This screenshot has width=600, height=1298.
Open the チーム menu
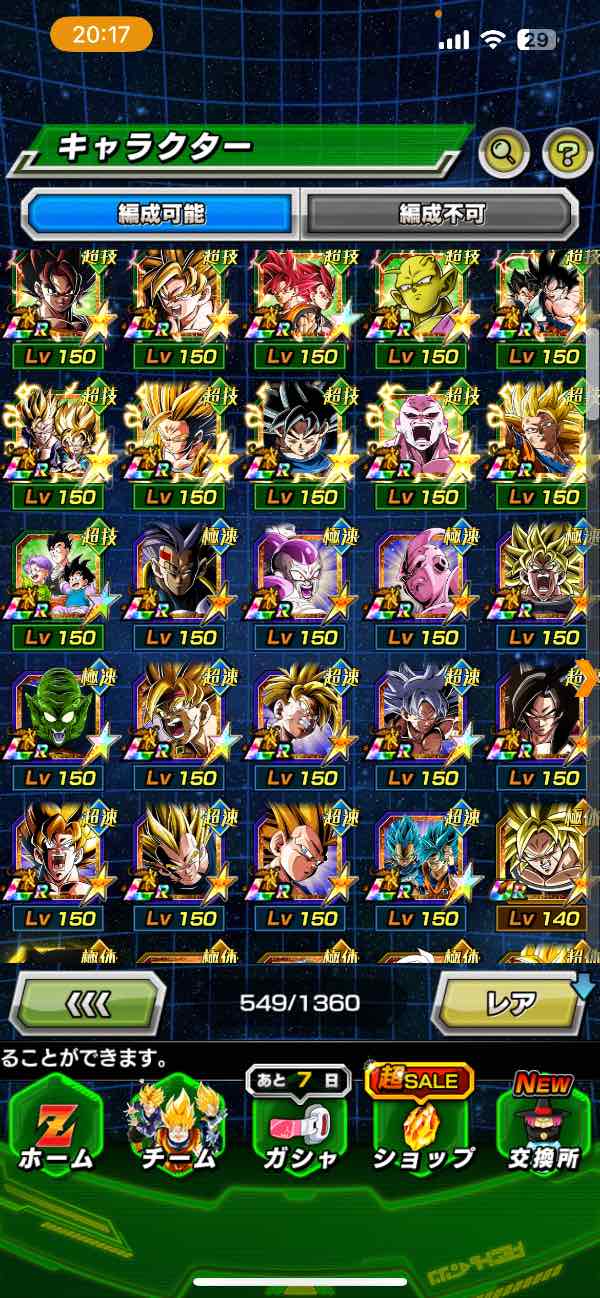tap(177, 1127)
